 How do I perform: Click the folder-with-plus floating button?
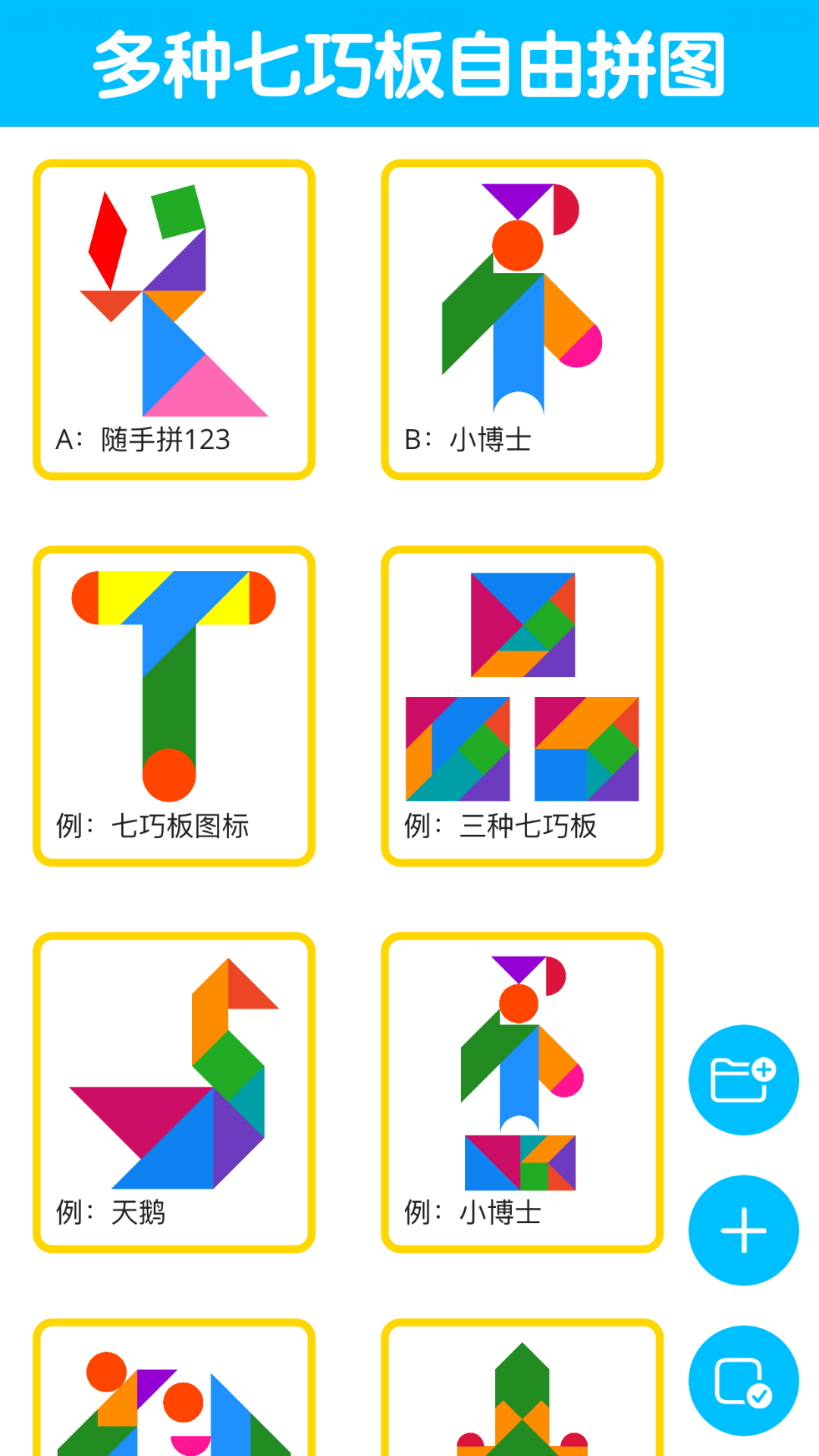[743, 1081]
